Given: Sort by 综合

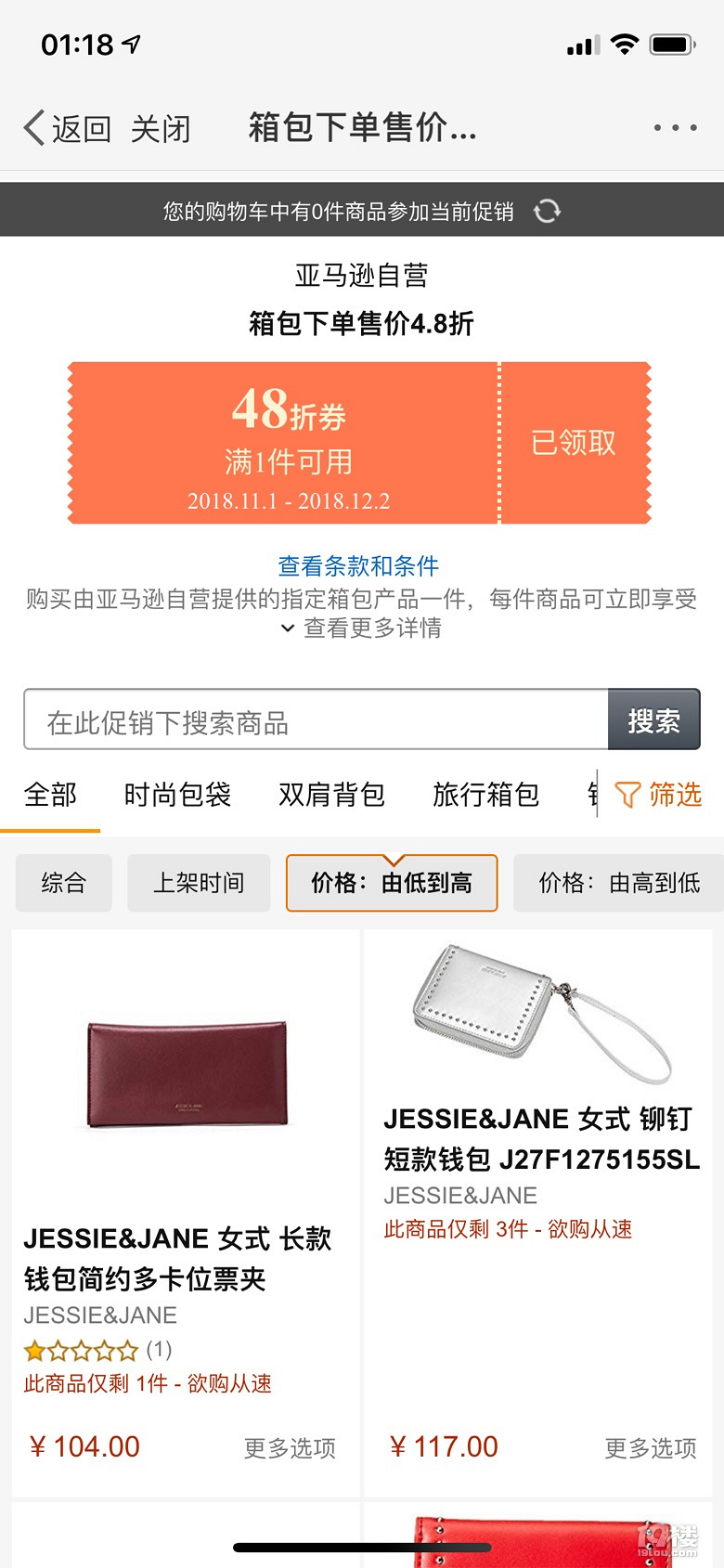Looking at the screenshot, I should click(63, 883).
